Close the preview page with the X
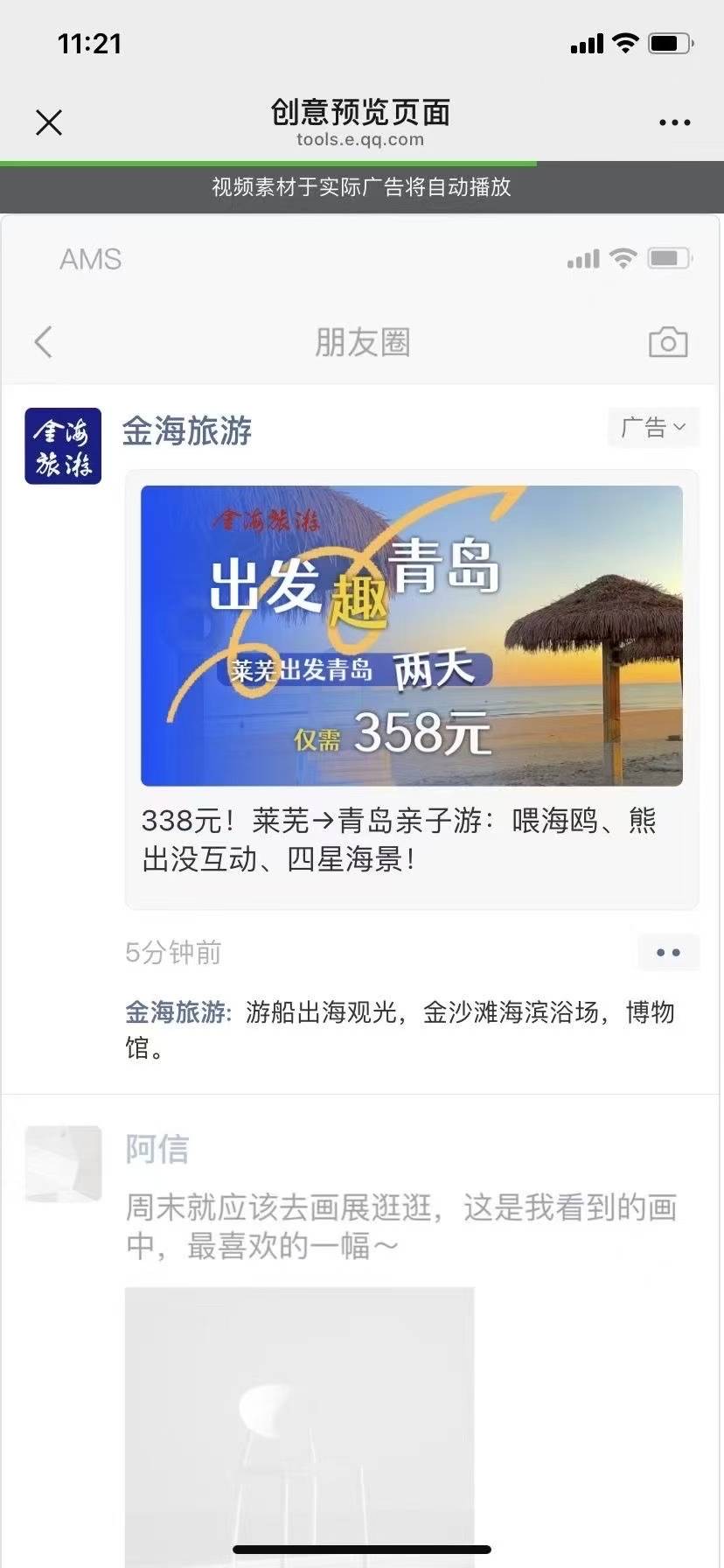The width and height of the screenshot is (724, 1568). (x=49, y=122)
